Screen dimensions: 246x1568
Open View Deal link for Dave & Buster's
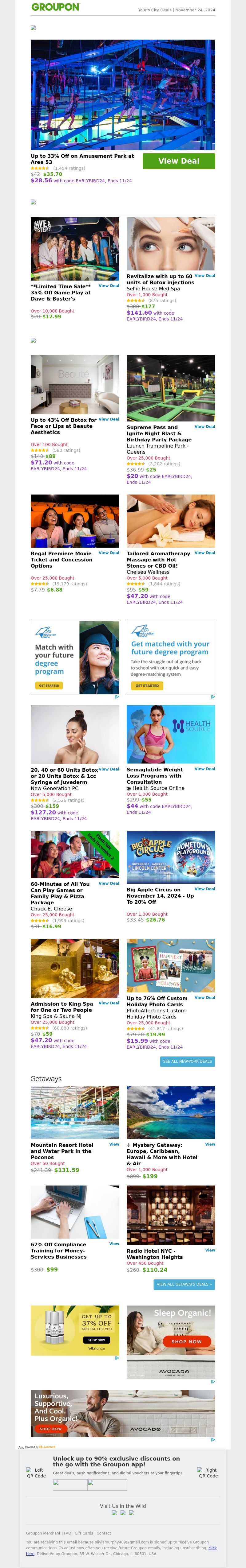[x=109, y=285]
